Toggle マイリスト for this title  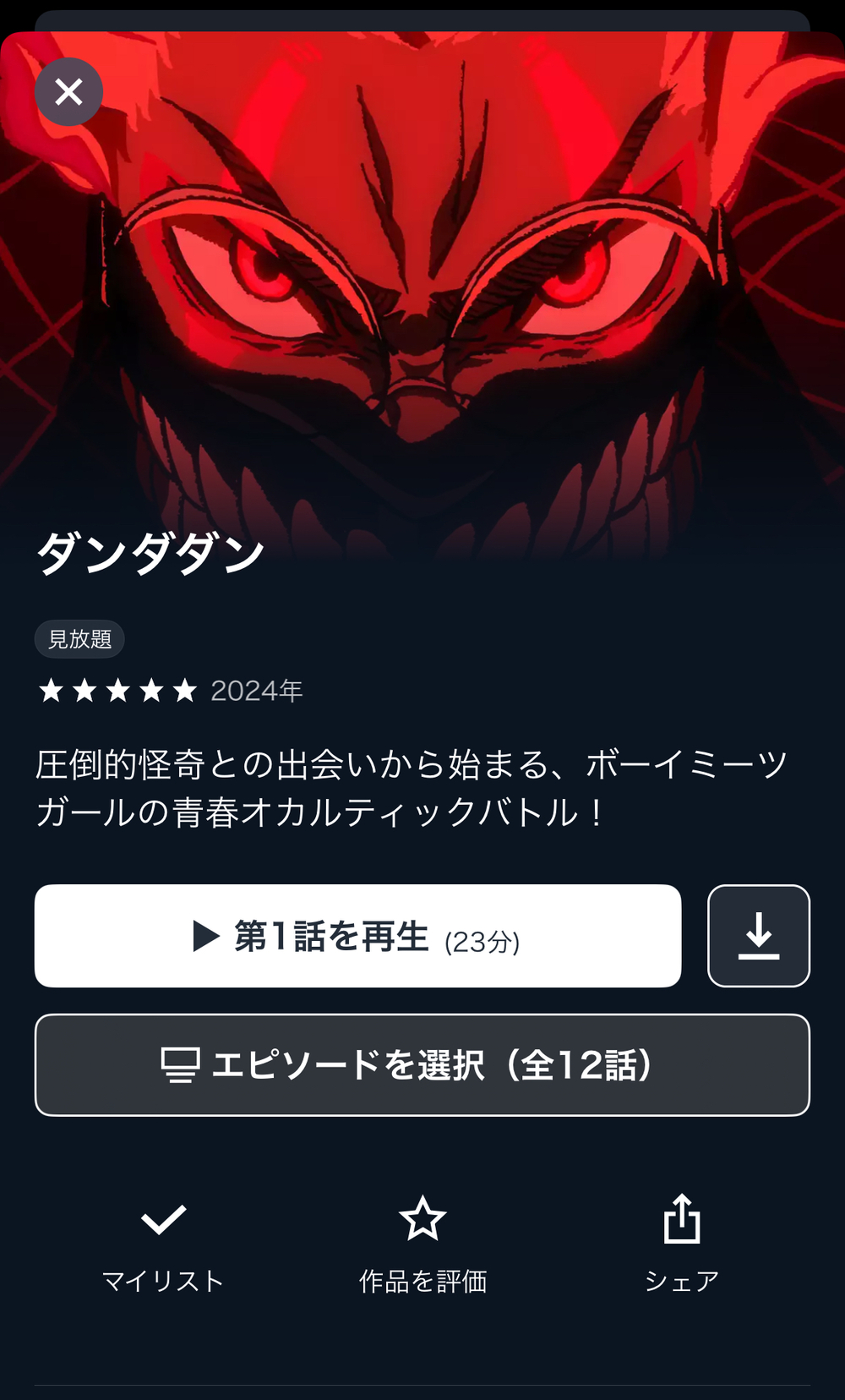pyautogui.click(x=163, y=1242)
